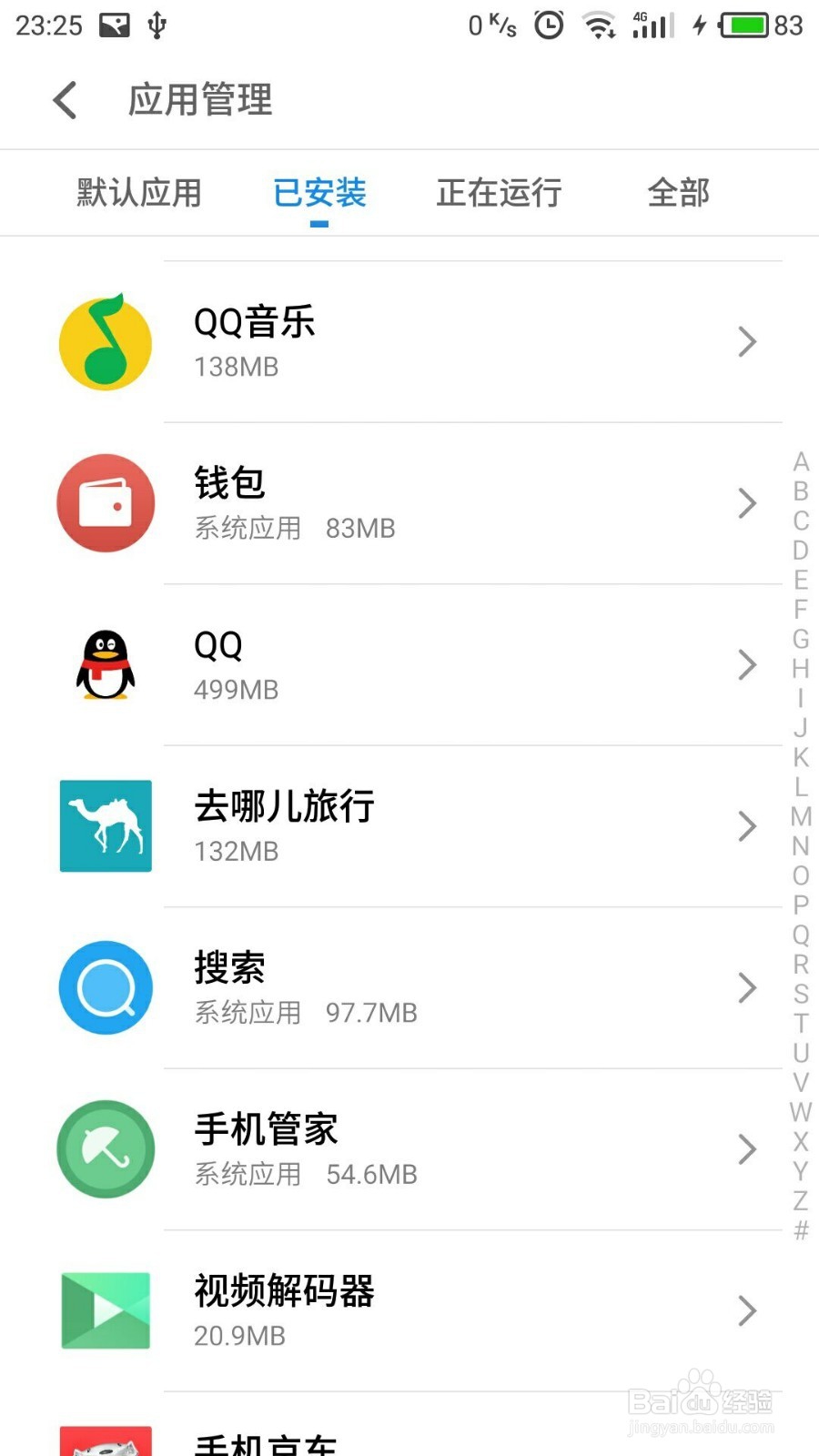Open details chevron for 手机管家
Viewport: 819px width, 1456px height.
click(748, 1148)
